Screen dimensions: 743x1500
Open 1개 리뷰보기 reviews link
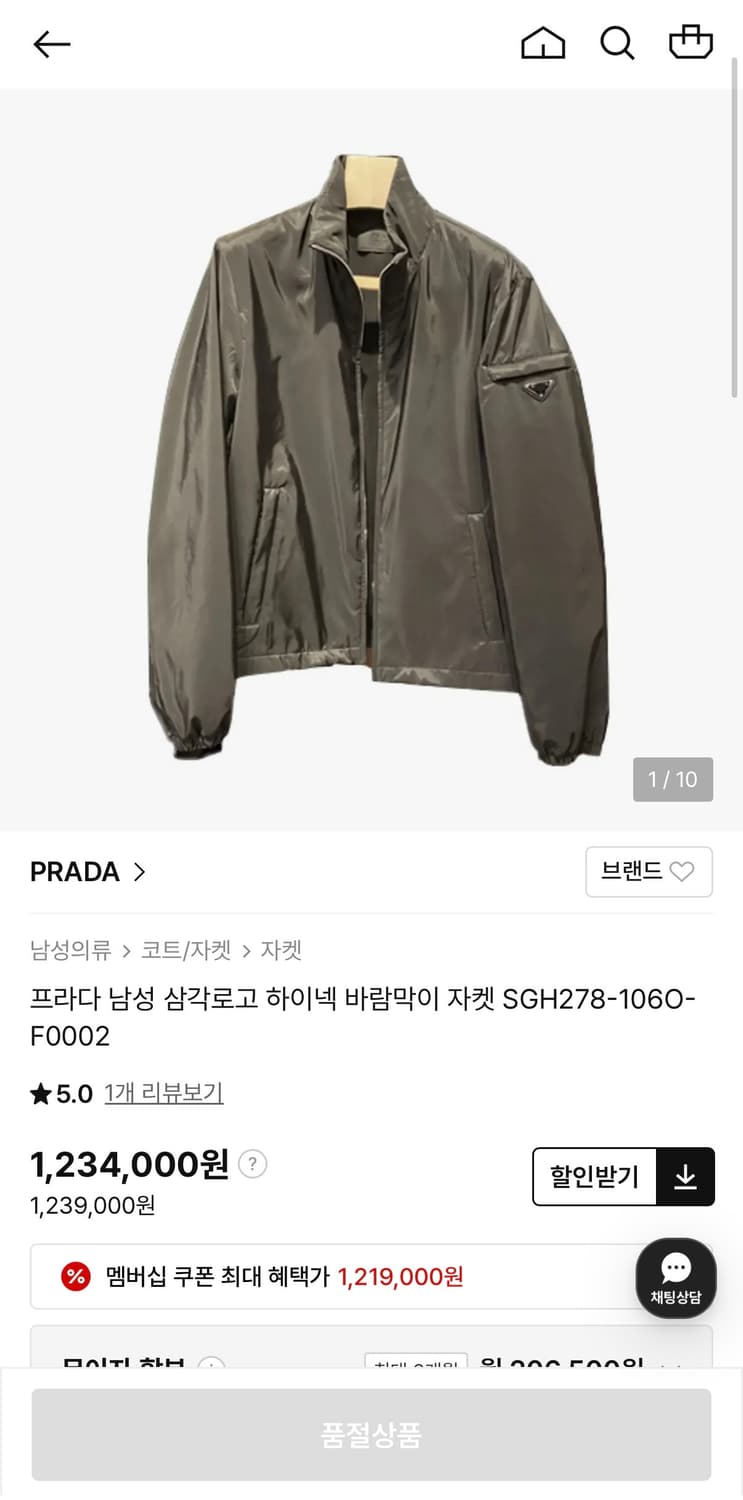(x=163, y=1093)
